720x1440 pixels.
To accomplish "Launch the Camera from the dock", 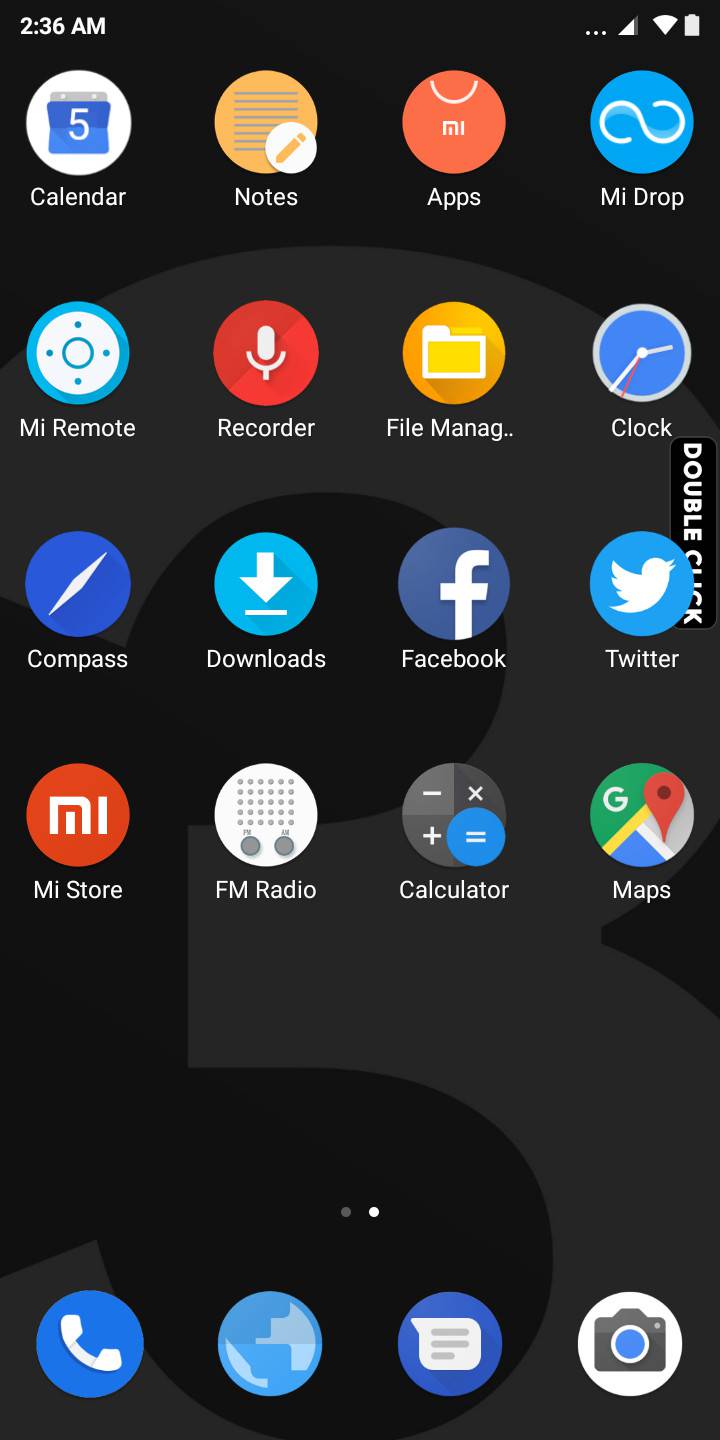I will (630, 1343).
